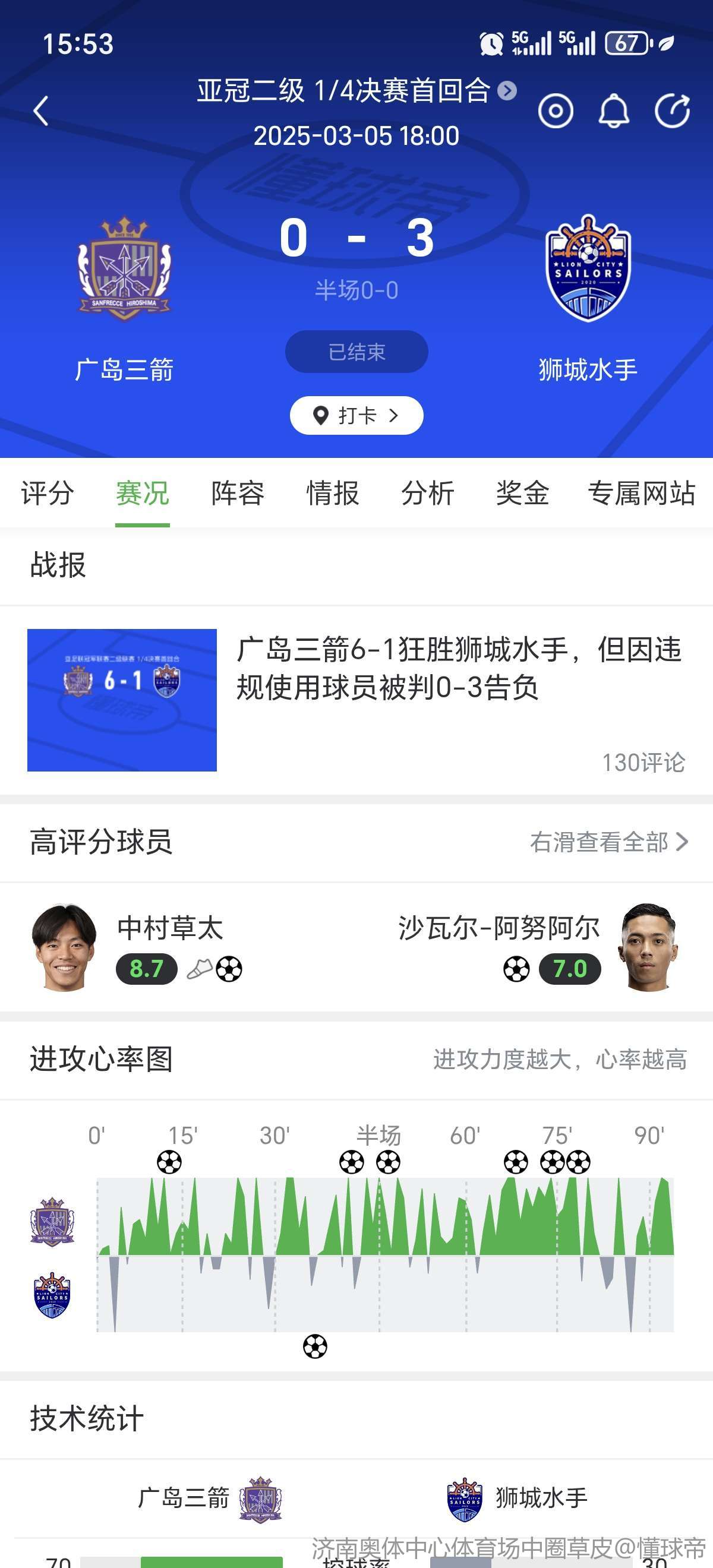Switch to the 专属网站 tab
713x1568 pixels.
coord(641,493)
